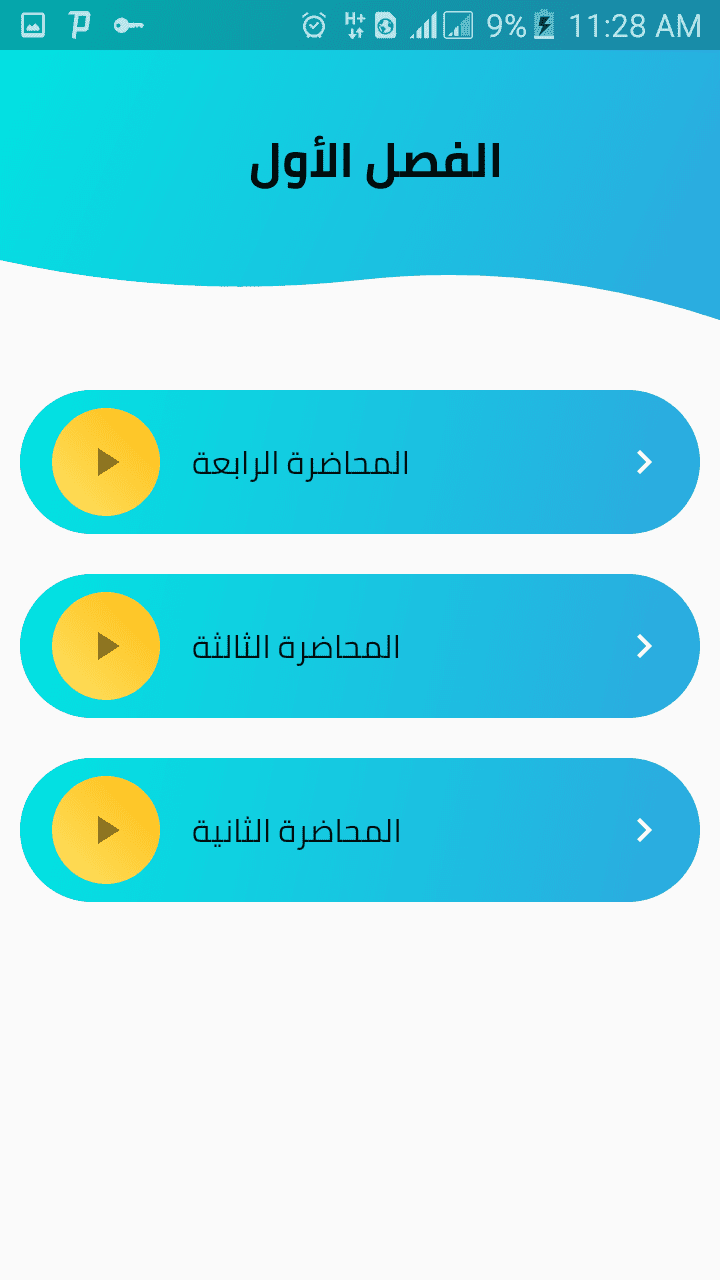This screenshot has height=1280, width=720.
Task: Open the Pandora icon in the status bar
Action: click(80, 25)
